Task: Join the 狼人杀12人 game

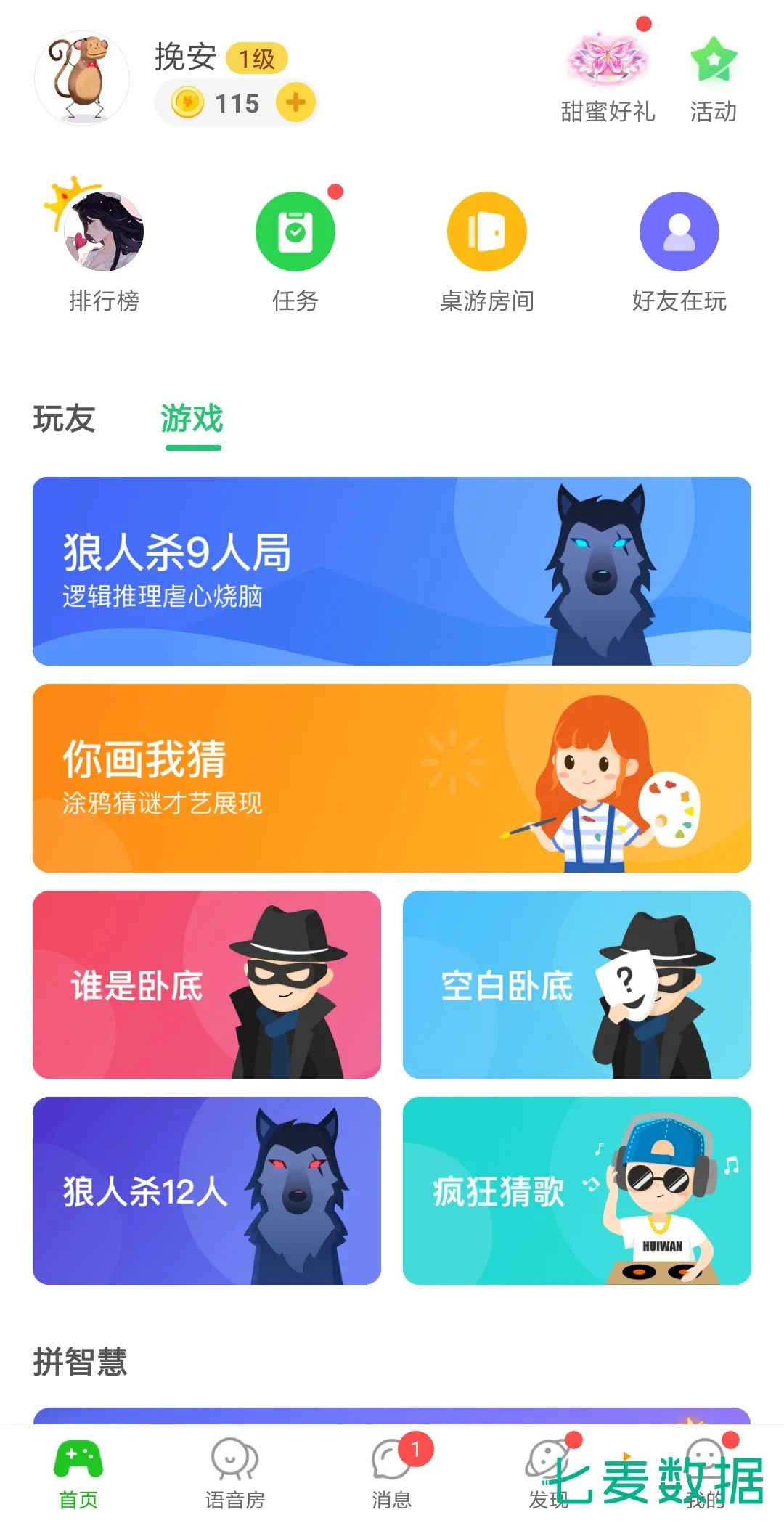Action: pos(207,1191)
